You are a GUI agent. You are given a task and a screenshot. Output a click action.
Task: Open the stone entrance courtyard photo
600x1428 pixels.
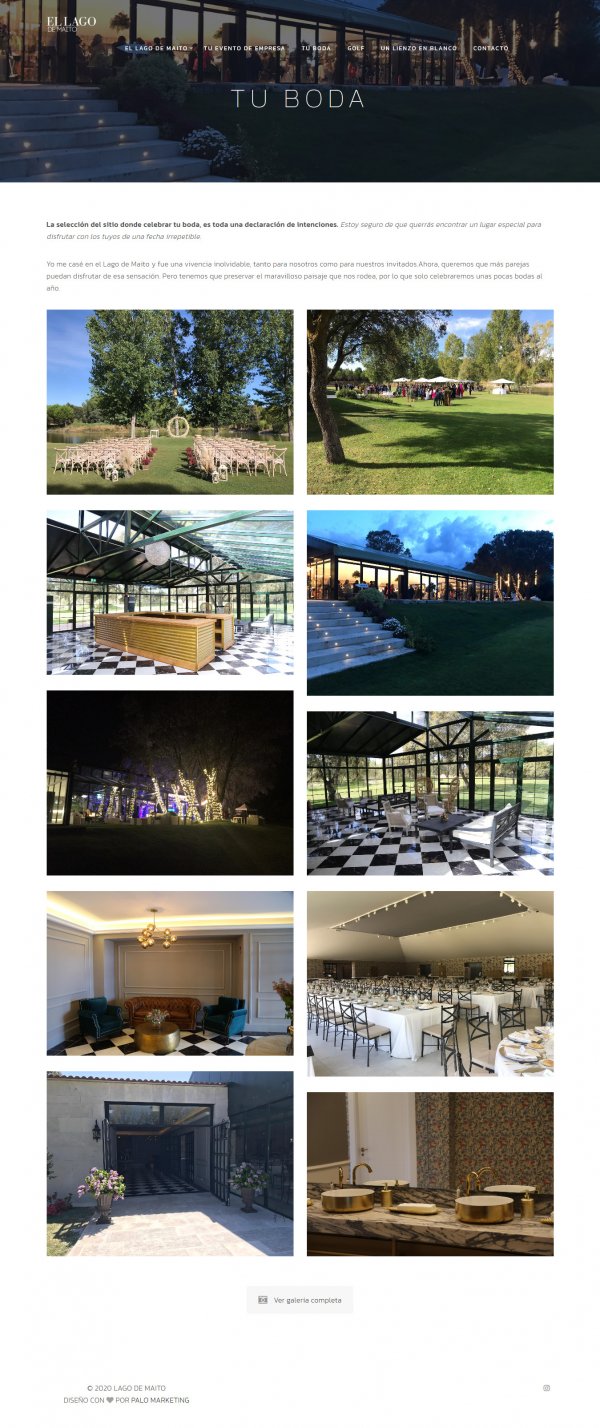170,1163
